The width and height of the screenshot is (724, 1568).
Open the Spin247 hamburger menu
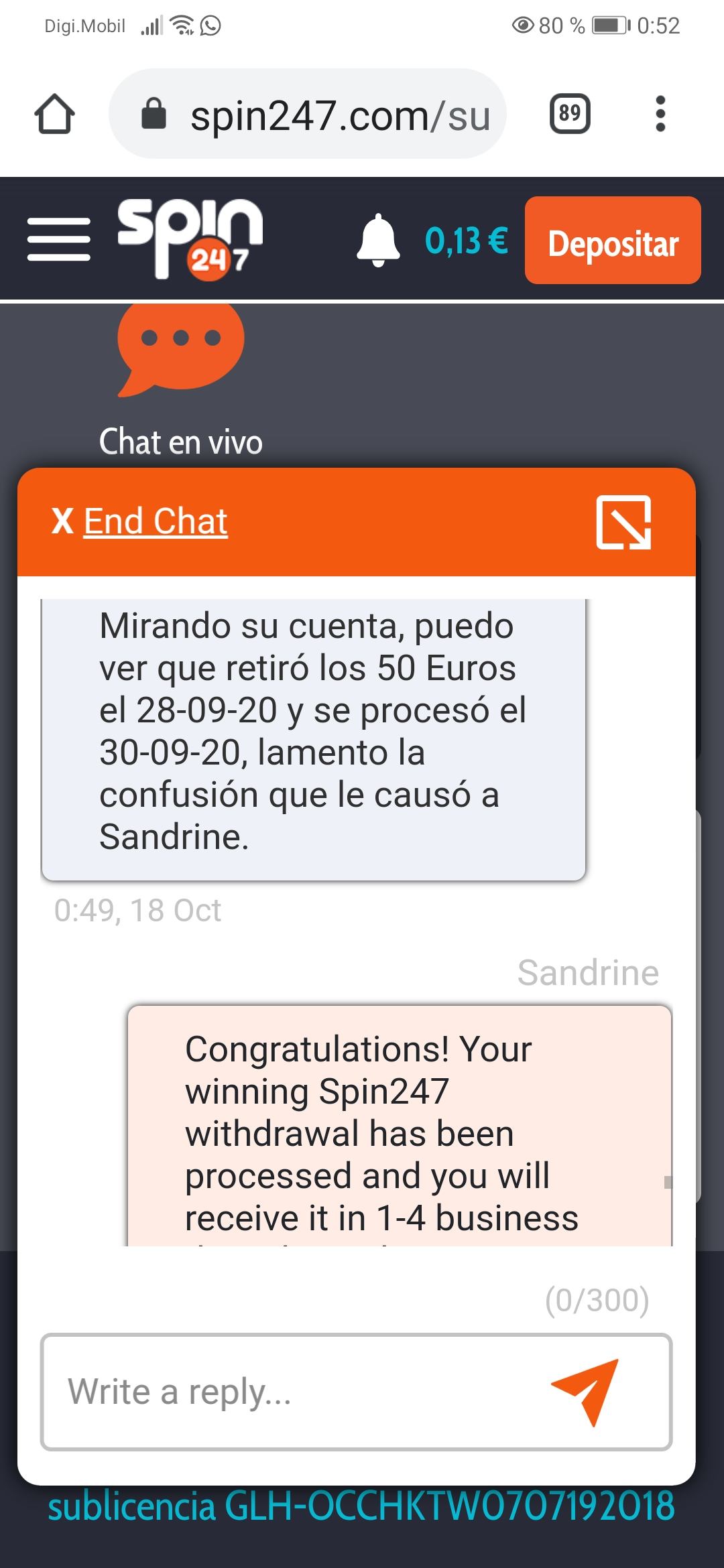point(59,239)
